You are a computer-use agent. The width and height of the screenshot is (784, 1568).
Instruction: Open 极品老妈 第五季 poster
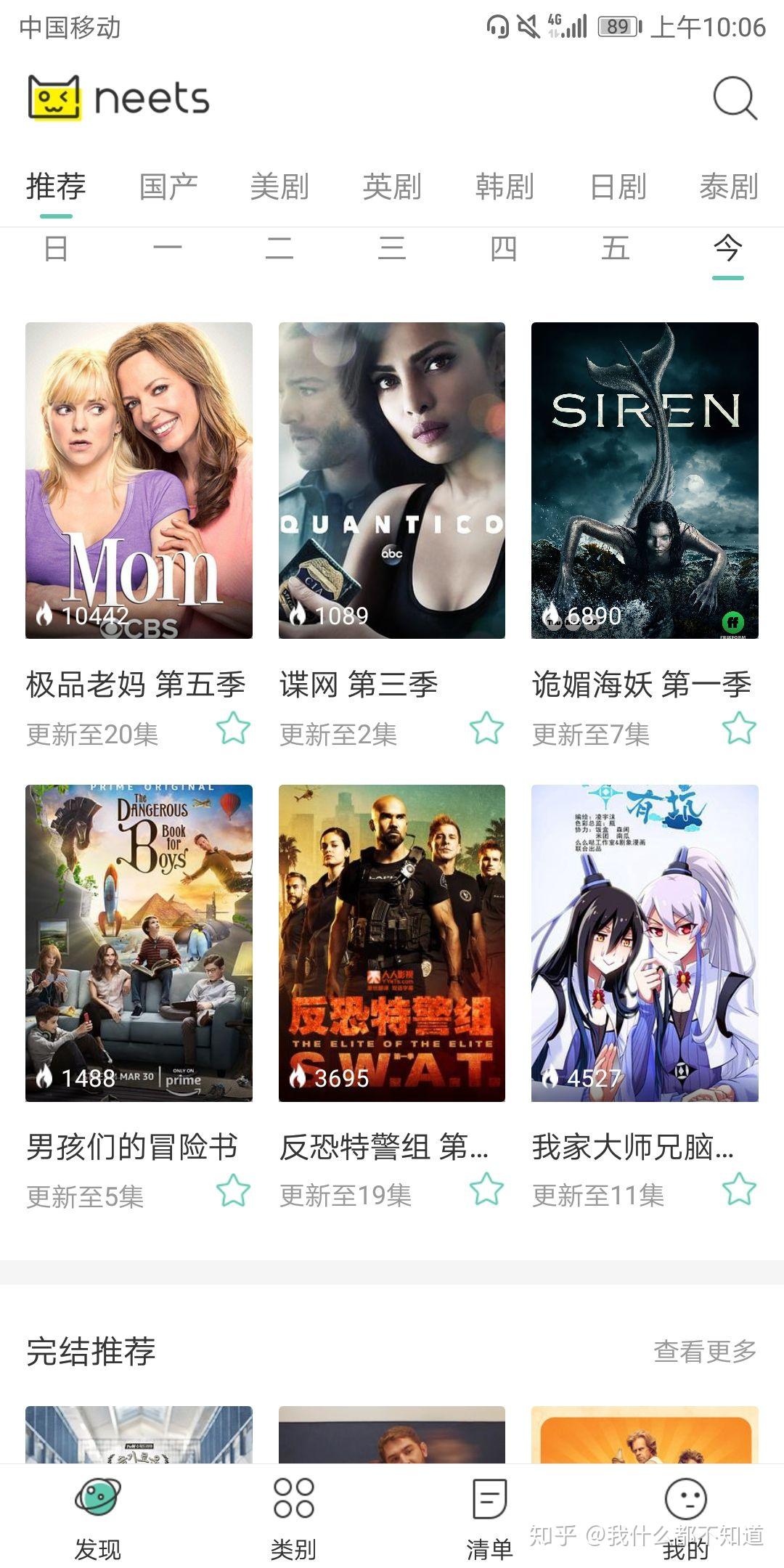(x=139, y=481)
